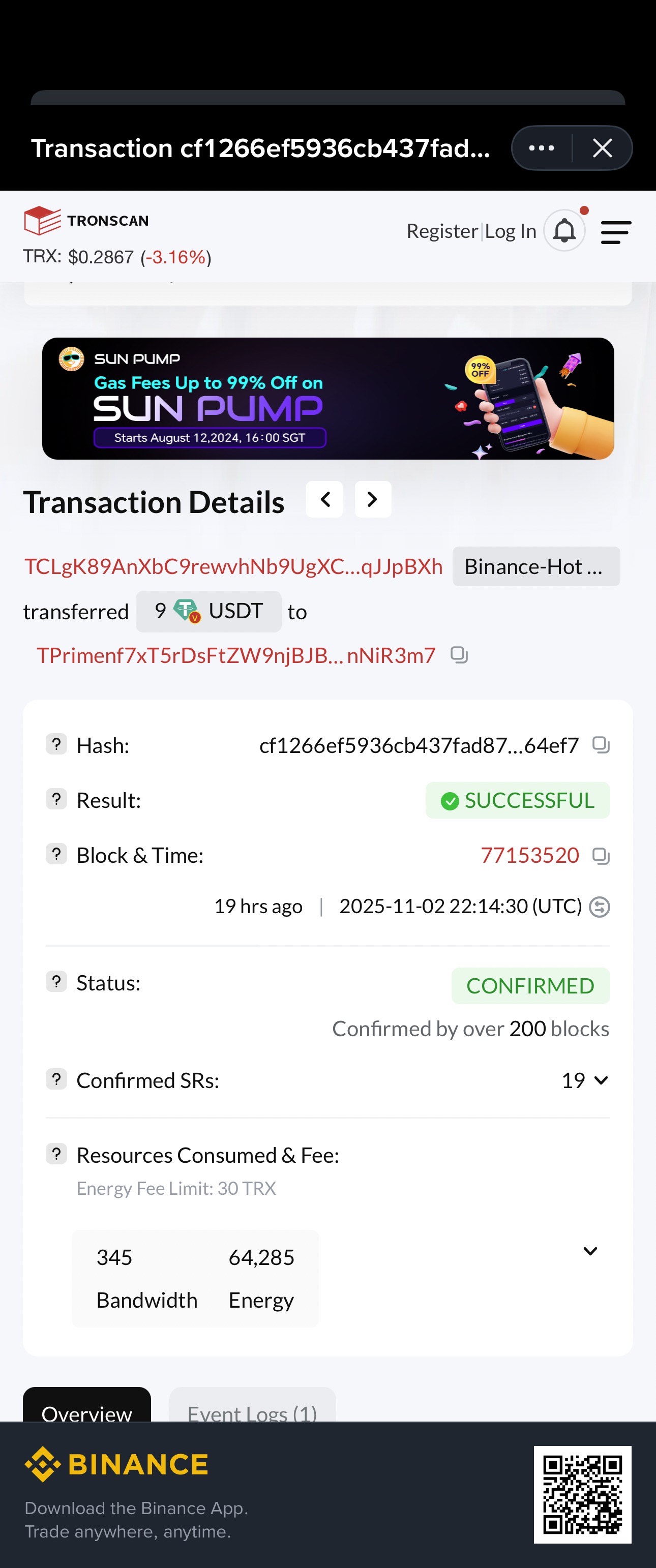The image size is (656, 1568).
Task: Copy the transaction hash
Action: (601, 744)
